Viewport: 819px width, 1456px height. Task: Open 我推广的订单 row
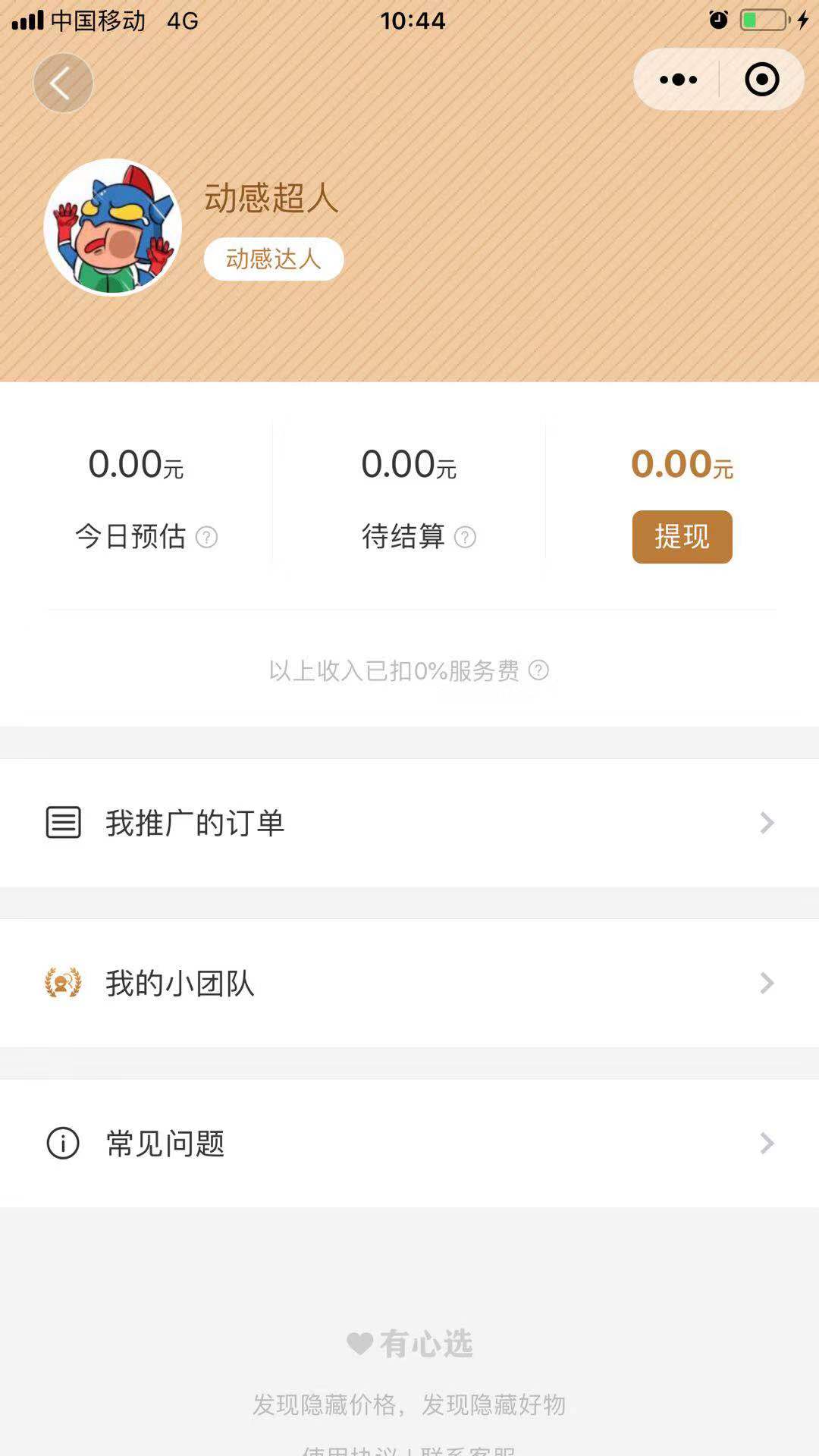pos(409,823)
